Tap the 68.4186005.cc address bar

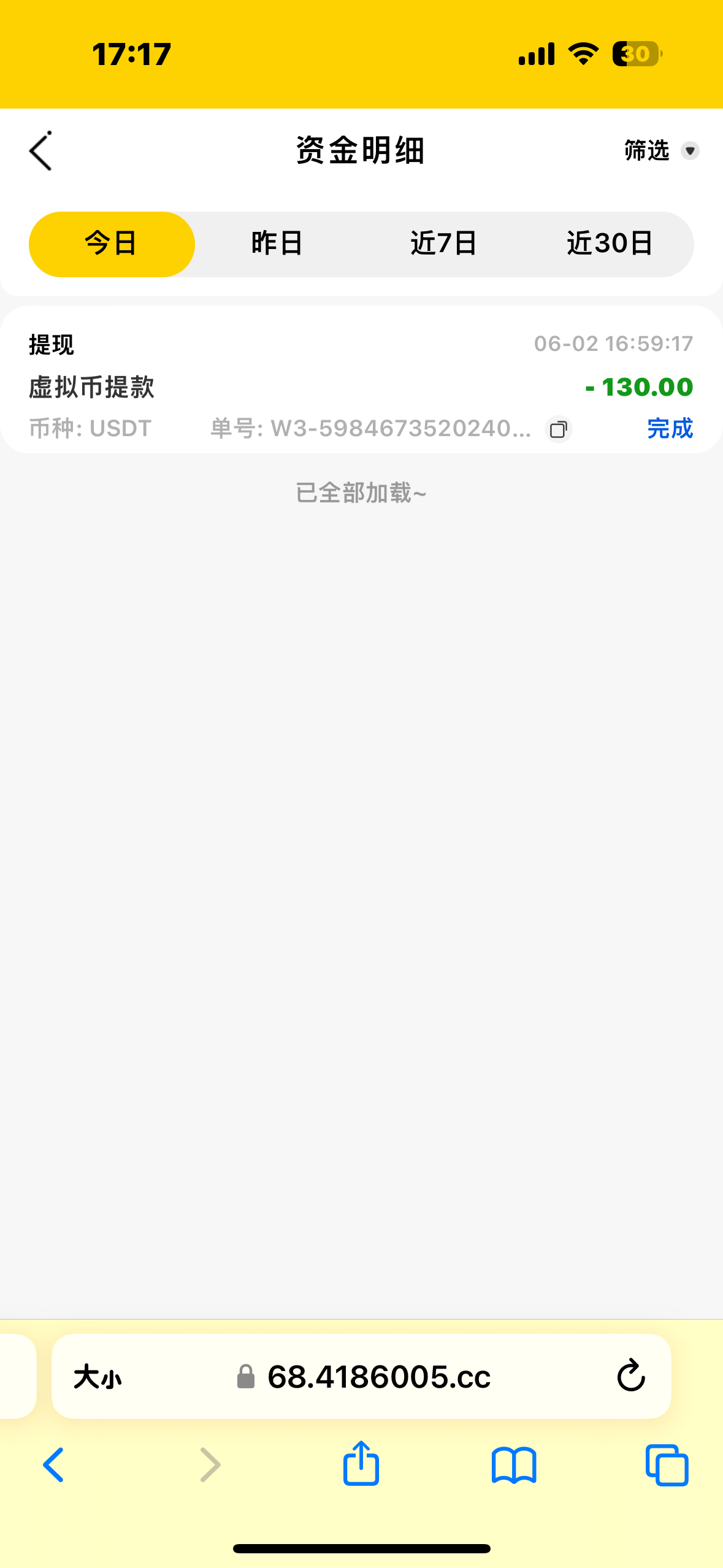378,1377
